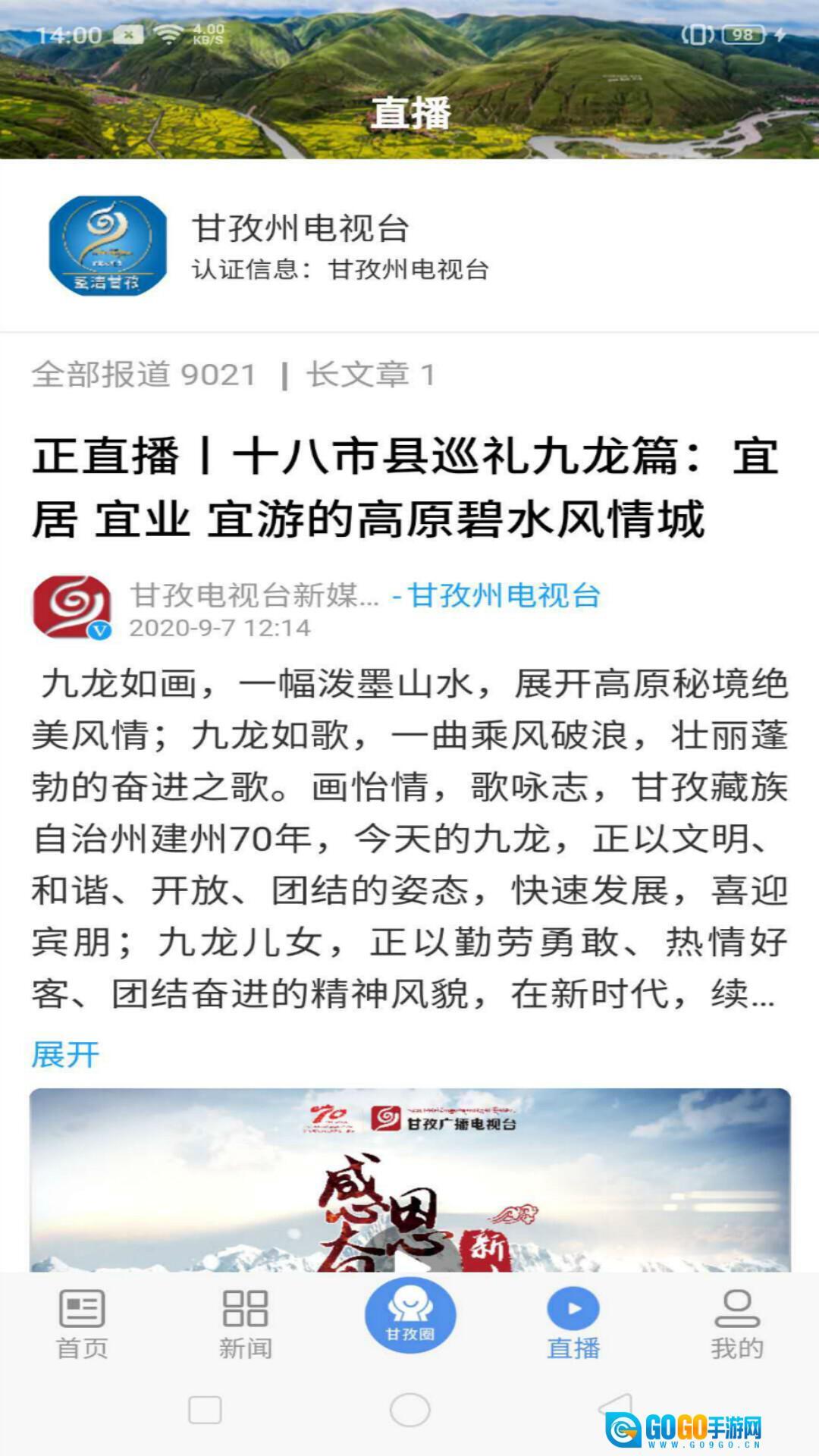Show 长文章 1 list
The width and height of the screenshot is (819, 1456).
[x=371, y=375]
